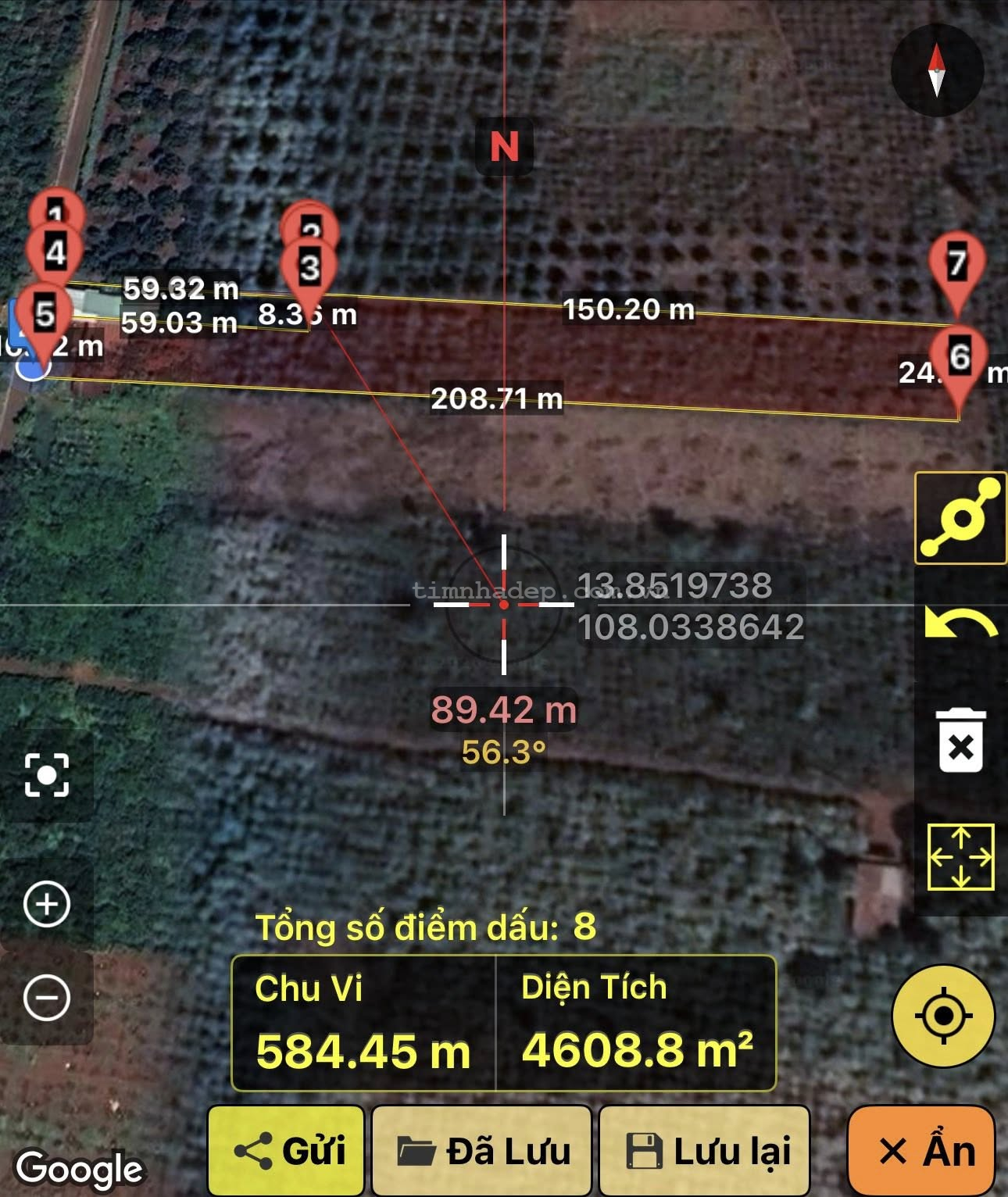Delete all markers with trash icon
The height and width of the screenshot is (1197, 1008).
point(960,741)
